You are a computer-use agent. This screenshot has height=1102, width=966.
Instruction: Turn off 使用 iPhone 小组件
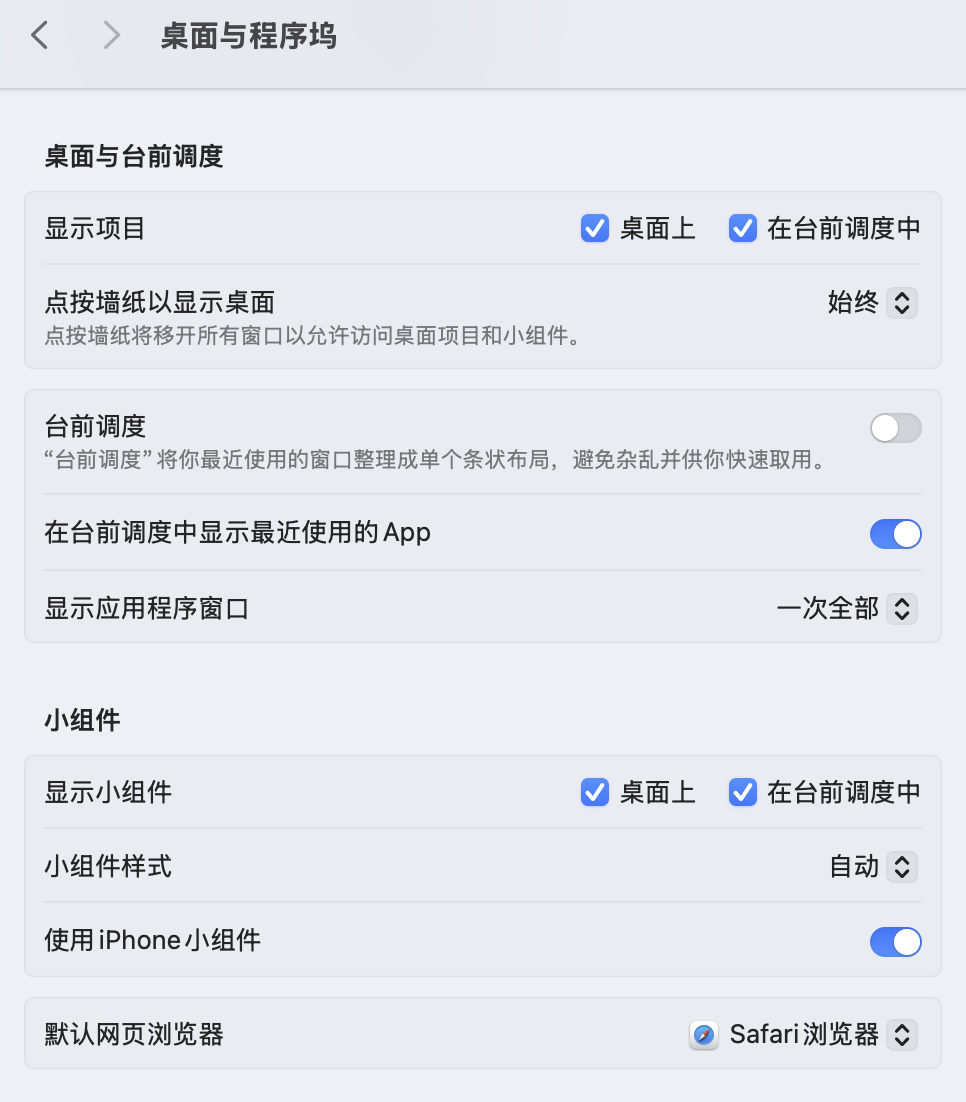coord(895,941)
